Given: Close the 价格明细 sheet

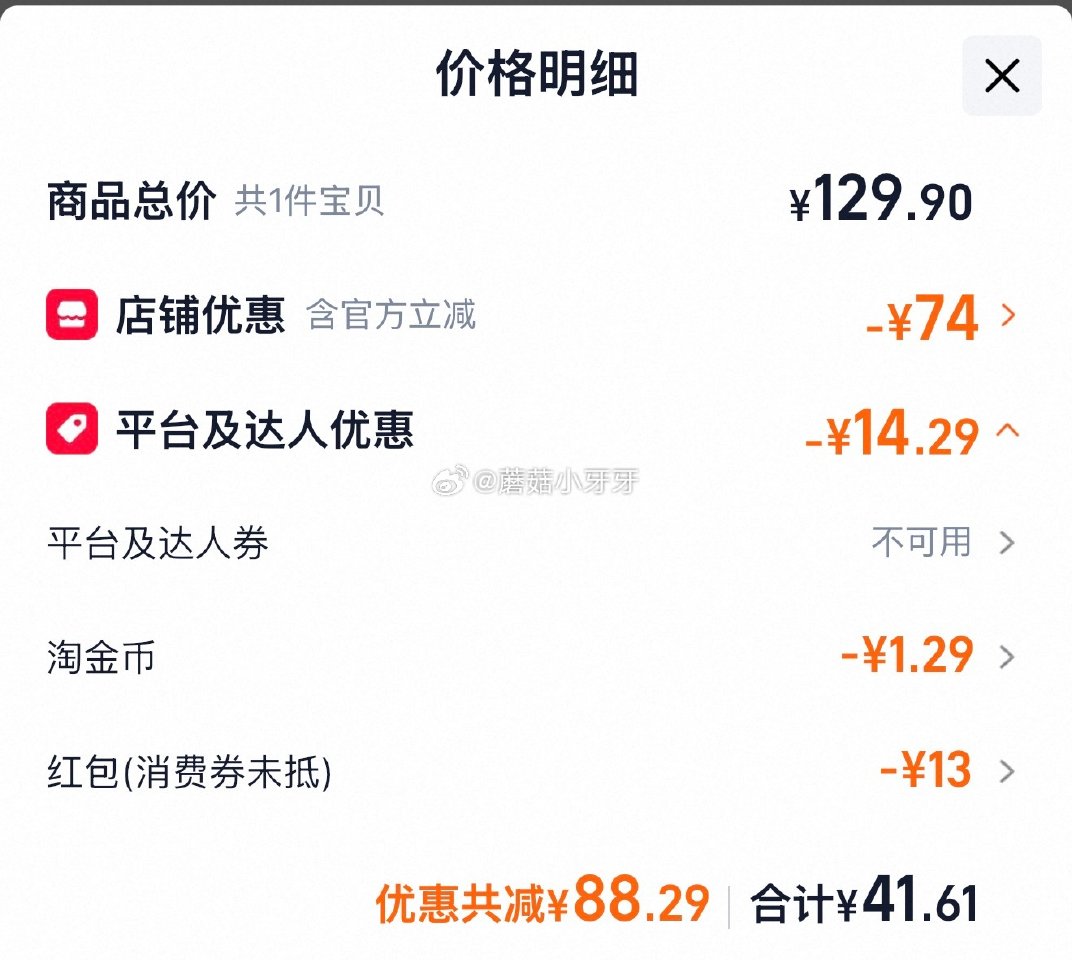Looking at the screenshot, I should click(x=1002, y=76).
